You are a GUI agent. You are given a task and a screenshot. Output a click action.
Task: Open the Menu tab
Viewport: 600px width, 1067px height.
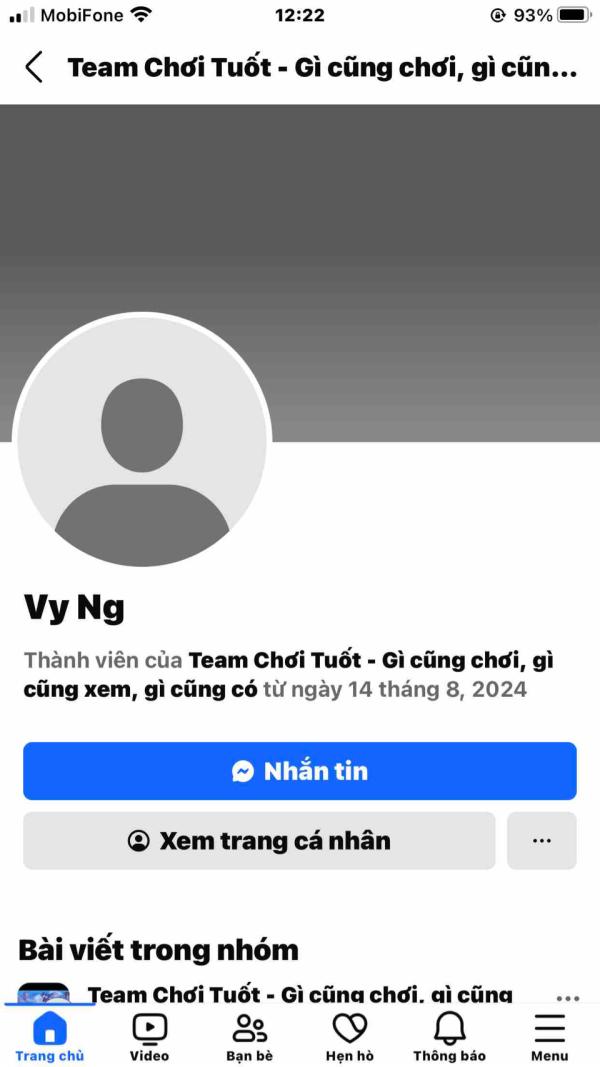point(550,1036)
